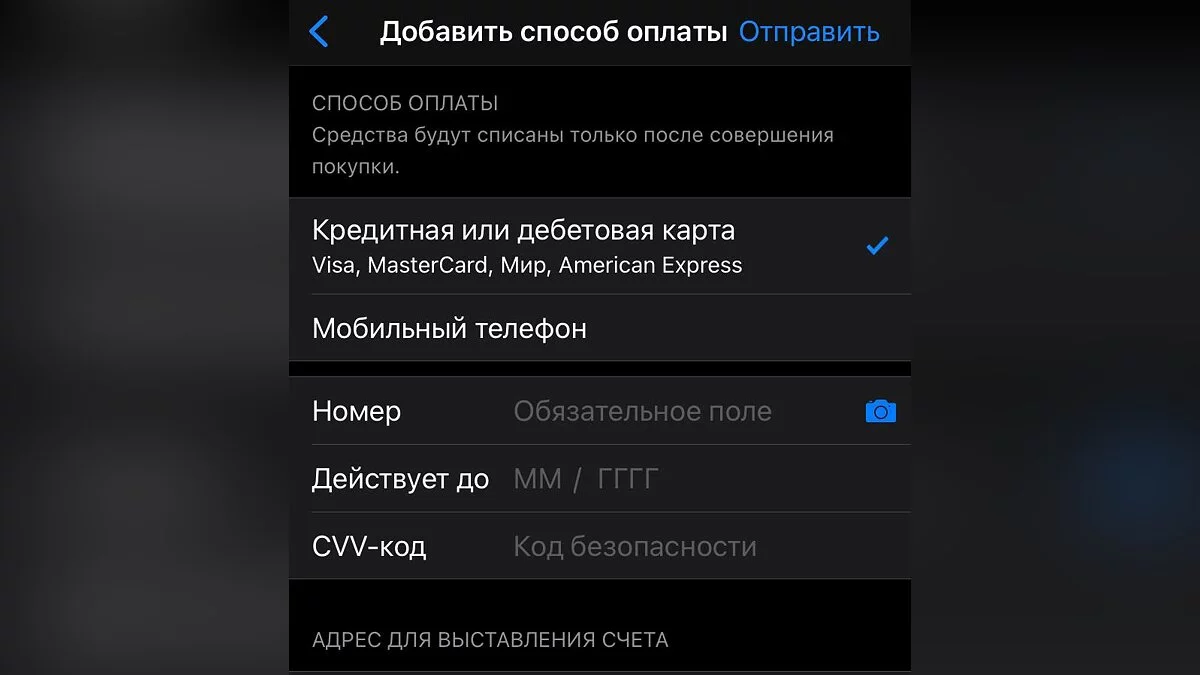Viewport: 1200px width, 675px height.
Task: Tap Отправить to submit the payment method
Action: (808, 32)
